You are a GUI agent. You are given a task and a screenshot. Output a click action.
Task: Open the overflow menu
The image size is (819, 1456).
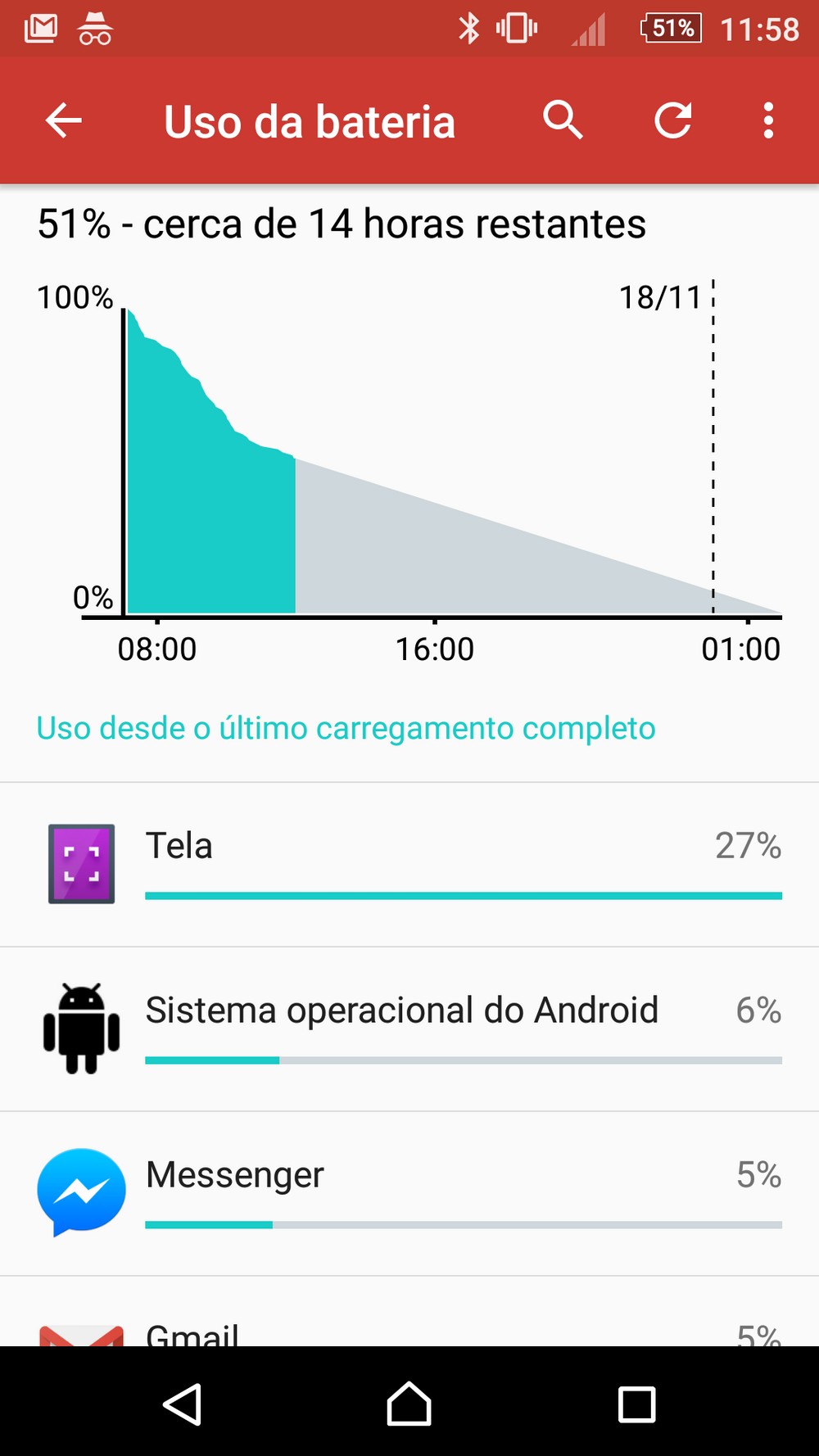click(x=768, y=120)
